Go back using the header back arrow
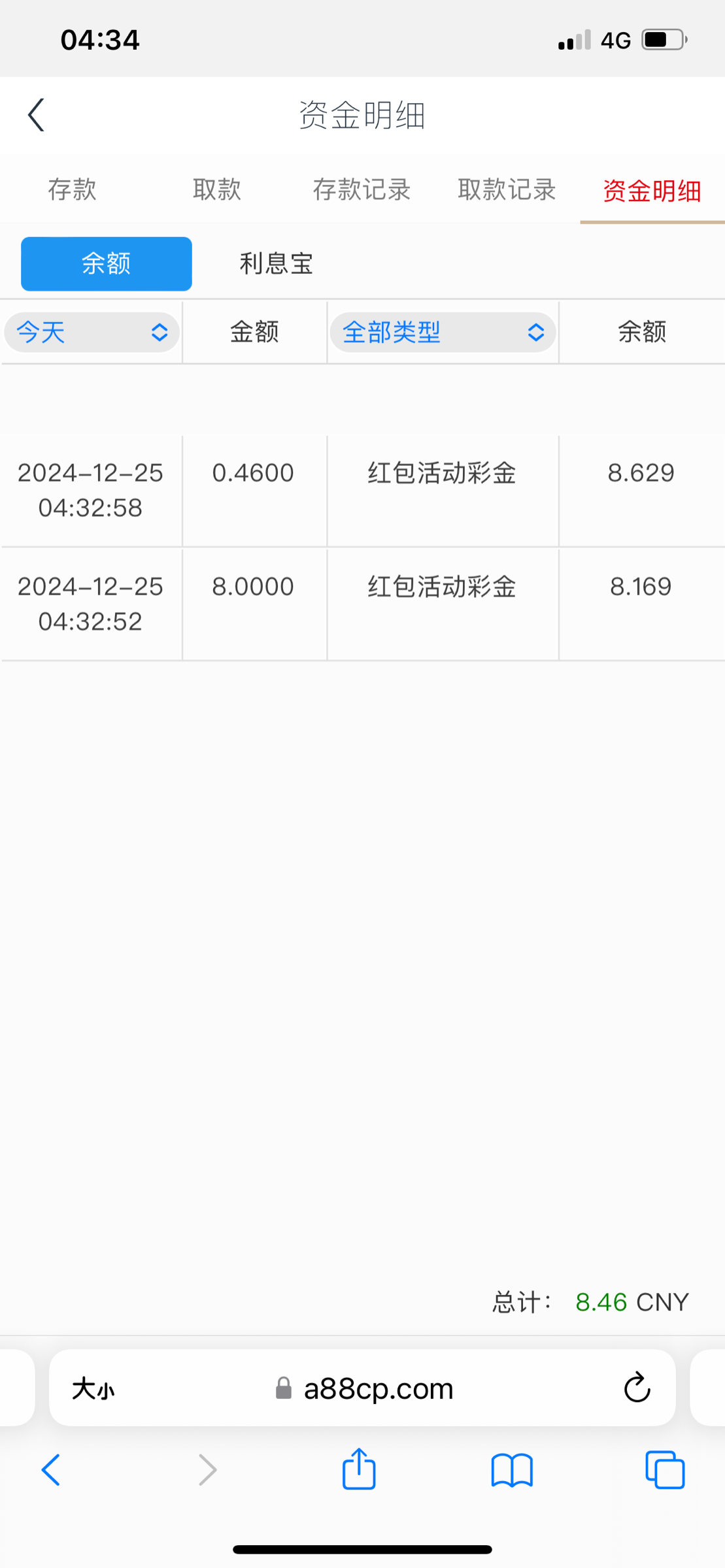The image size is (725, 1568). pos(37,115)
